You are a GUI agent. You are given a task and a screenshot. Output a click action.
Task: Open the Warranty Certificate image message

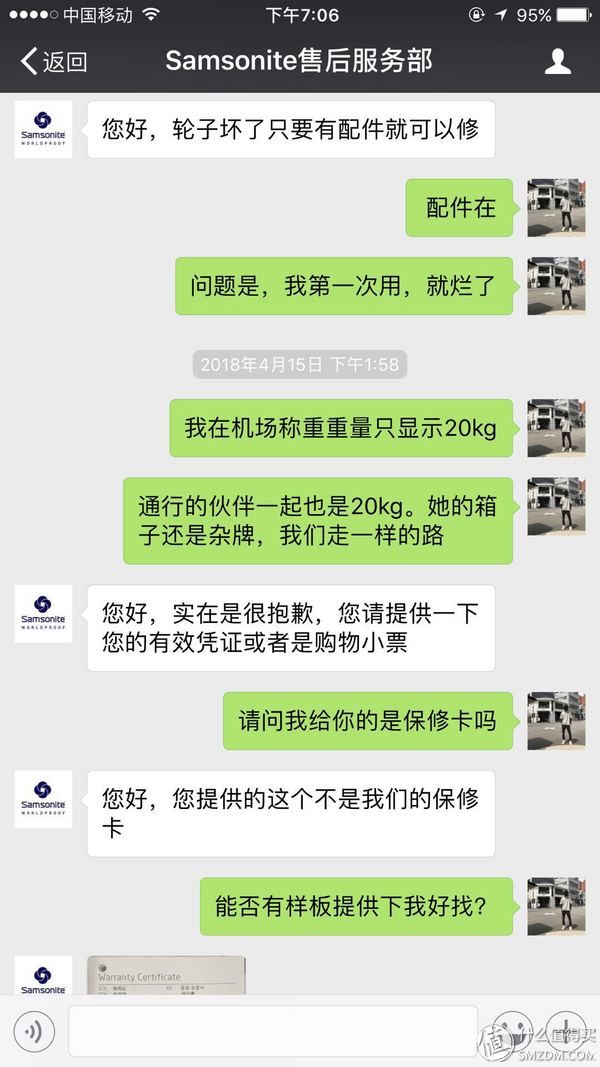pos(166,976)
